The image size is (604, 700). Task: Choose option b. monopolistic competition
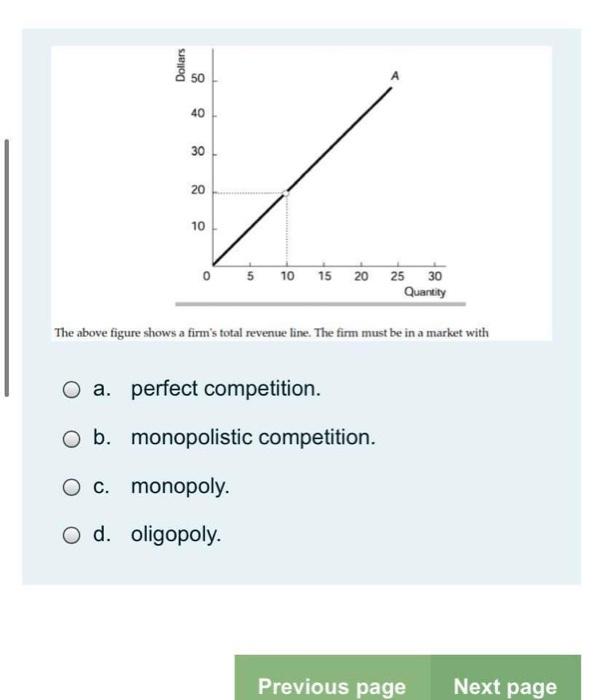pyautogui.click(x=72, y=438)
